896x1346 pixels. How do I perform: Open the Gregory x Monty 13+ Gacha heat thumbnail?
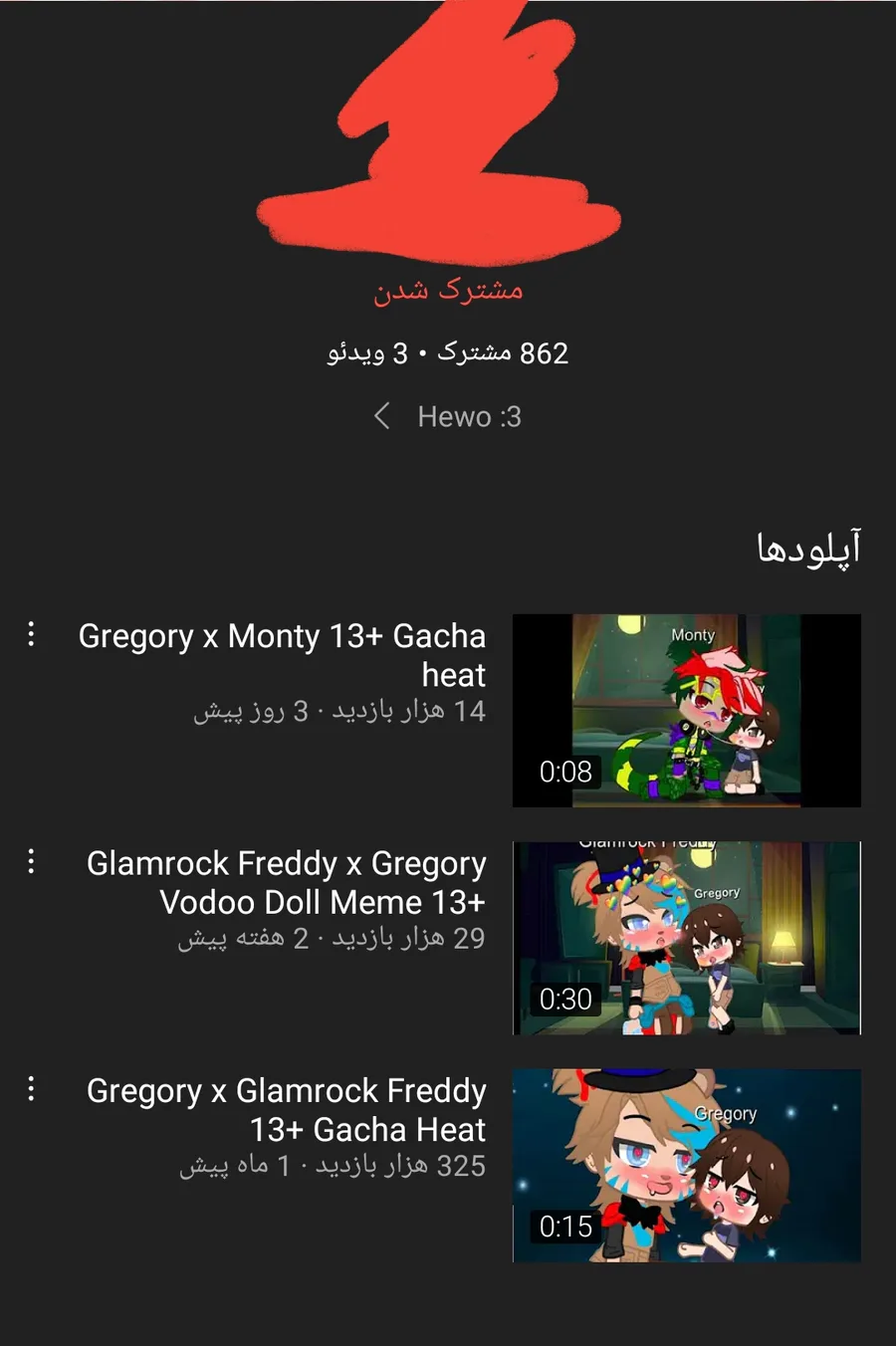click(x=686, y=710)
